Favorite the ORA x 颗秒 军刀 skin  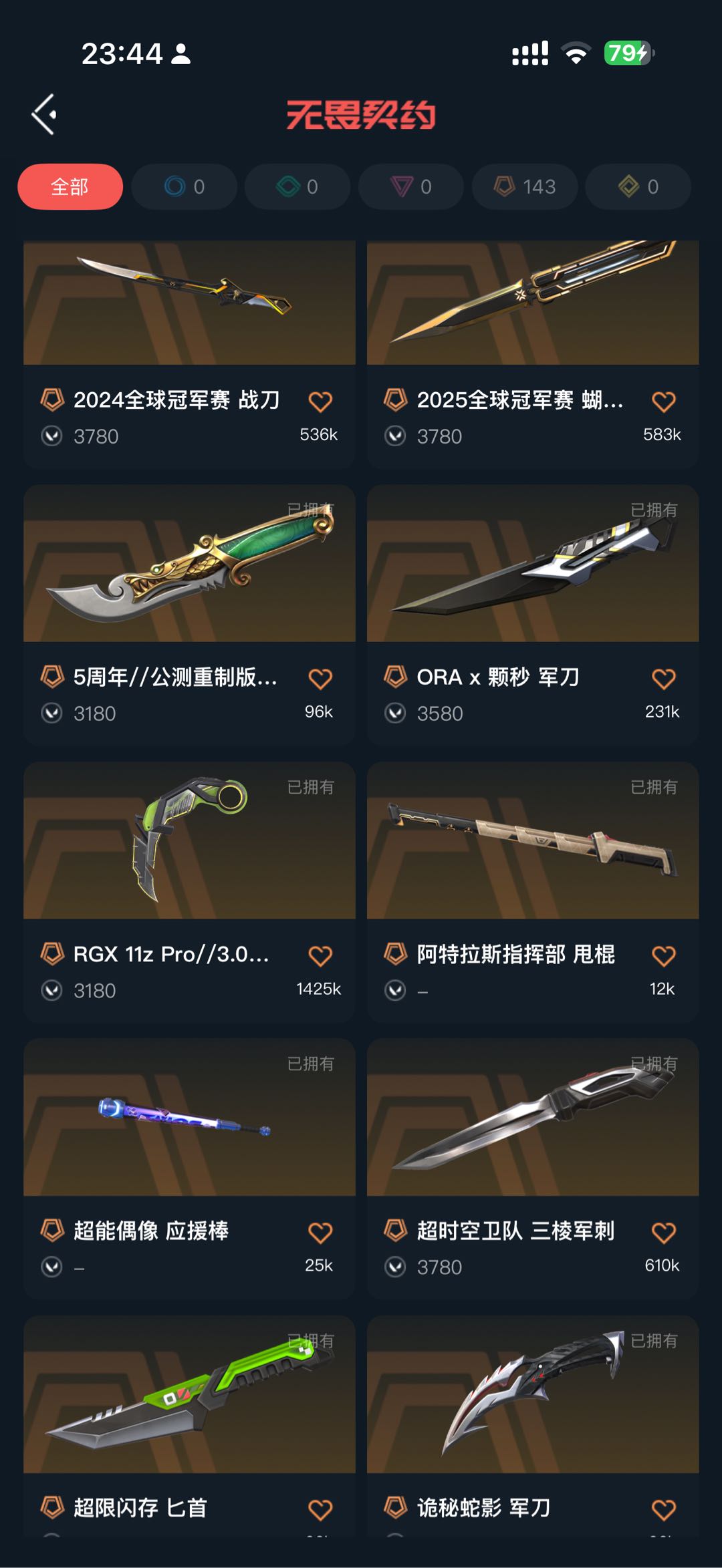[x=664, y=679]
